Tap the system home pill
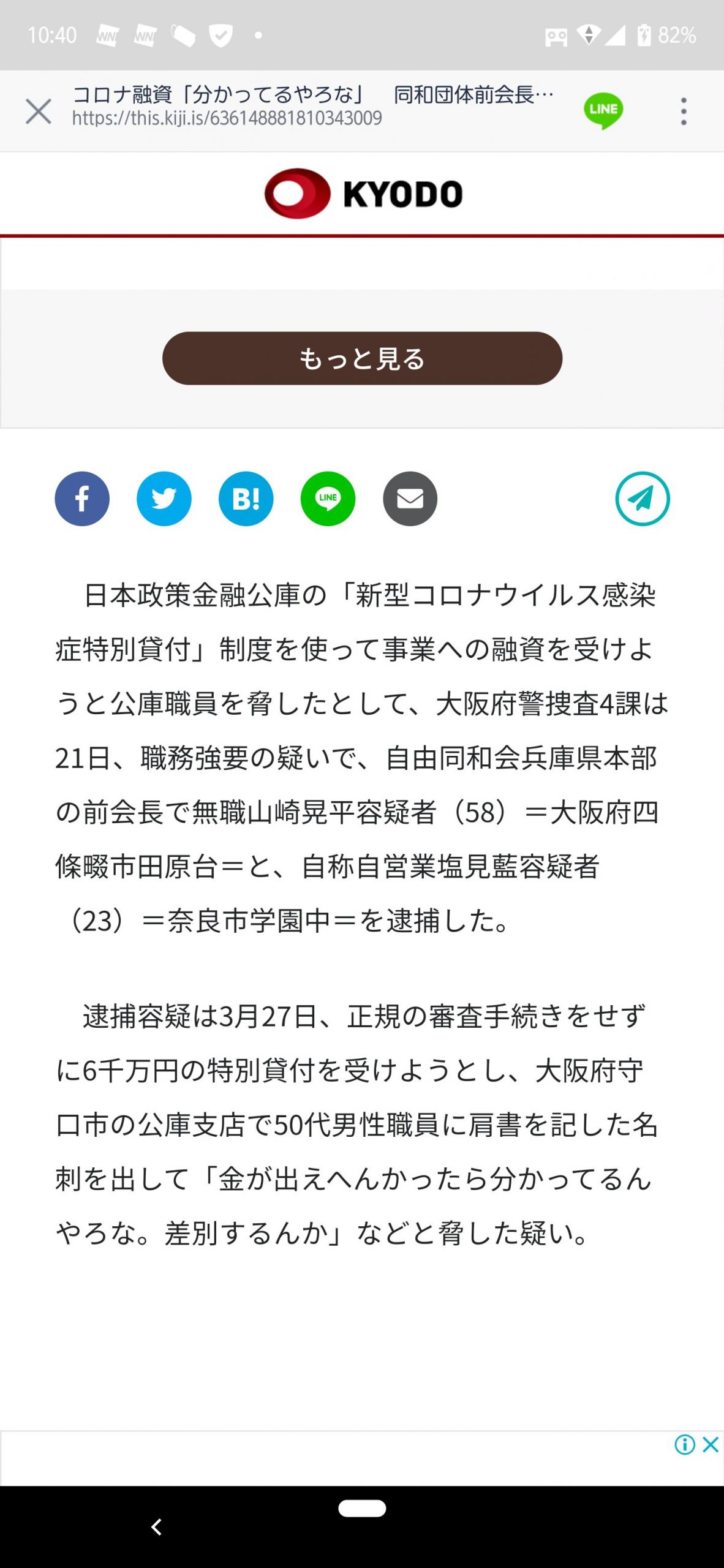This screenshot has height=1568, width=724. point(362,1509)
